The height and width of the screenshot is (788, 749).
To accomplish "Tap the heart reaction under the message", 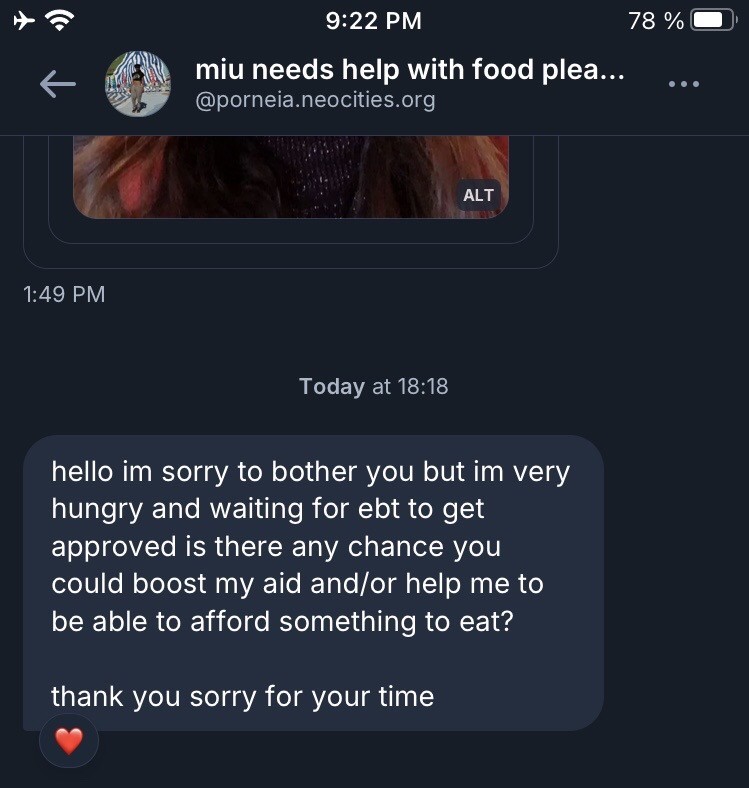I will (68, 741).
